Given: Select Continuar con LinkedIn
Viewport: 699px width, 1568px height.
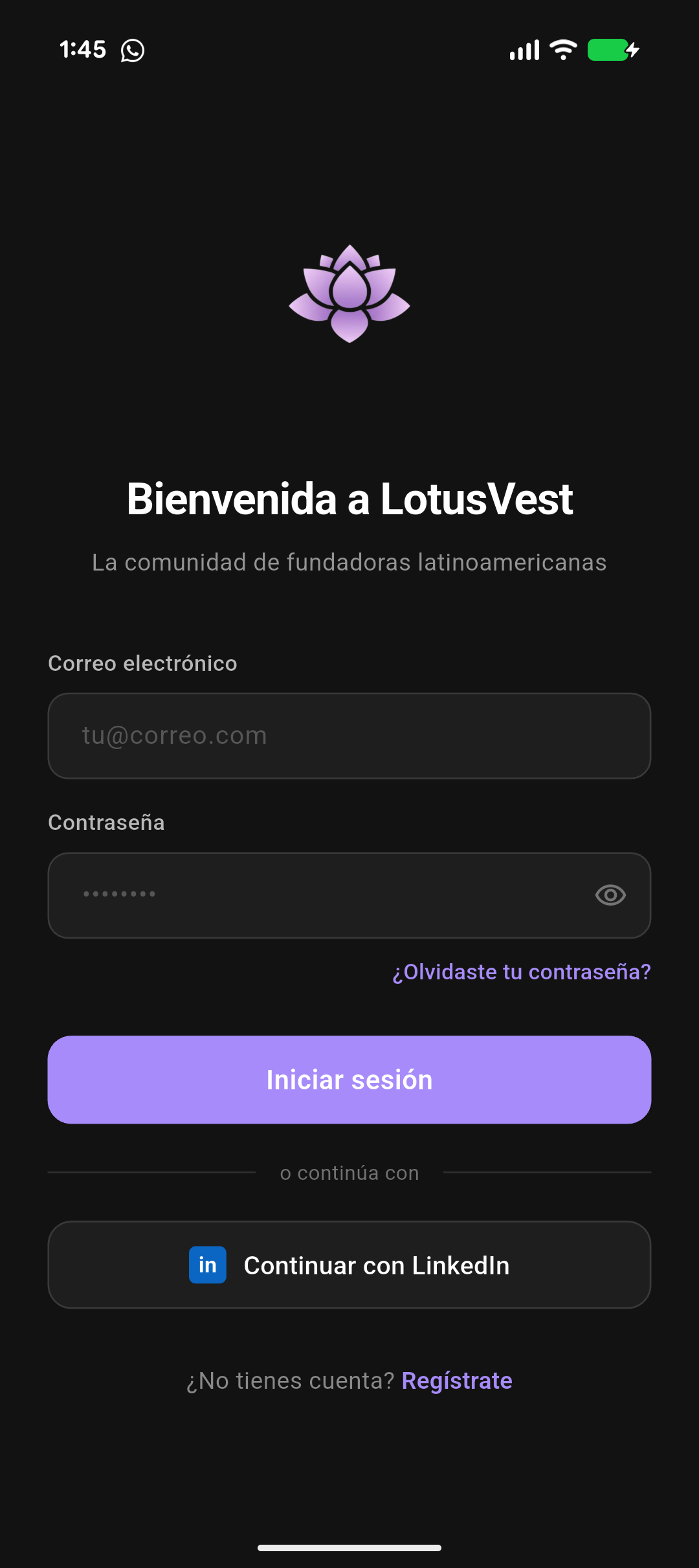Looking at the screenshot, I should pos(349,1265).
